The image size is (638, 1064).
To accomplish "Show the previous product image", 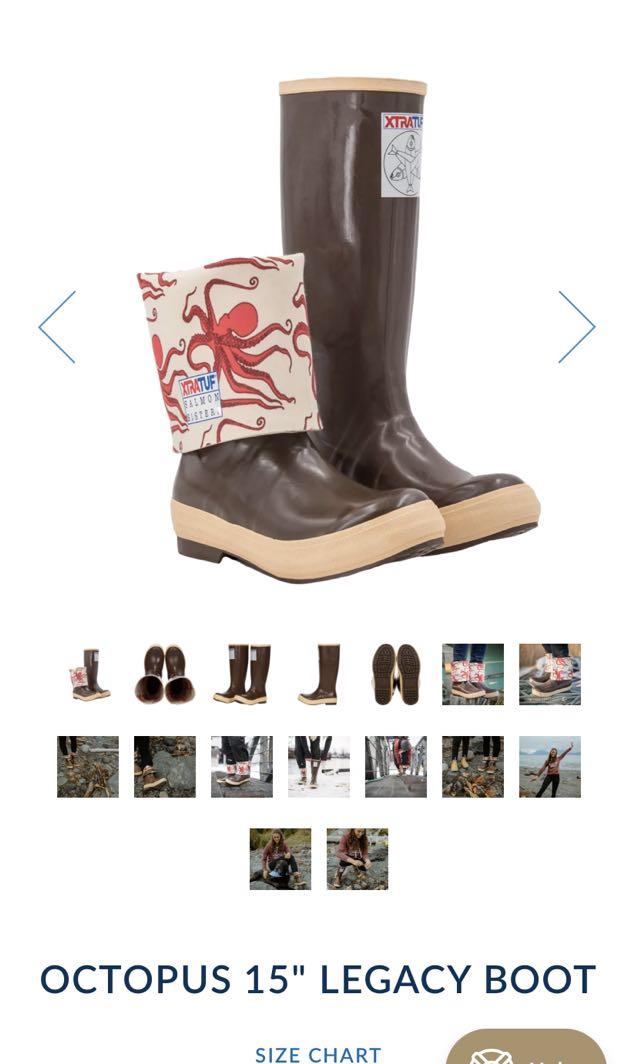I will pos(57,327).
